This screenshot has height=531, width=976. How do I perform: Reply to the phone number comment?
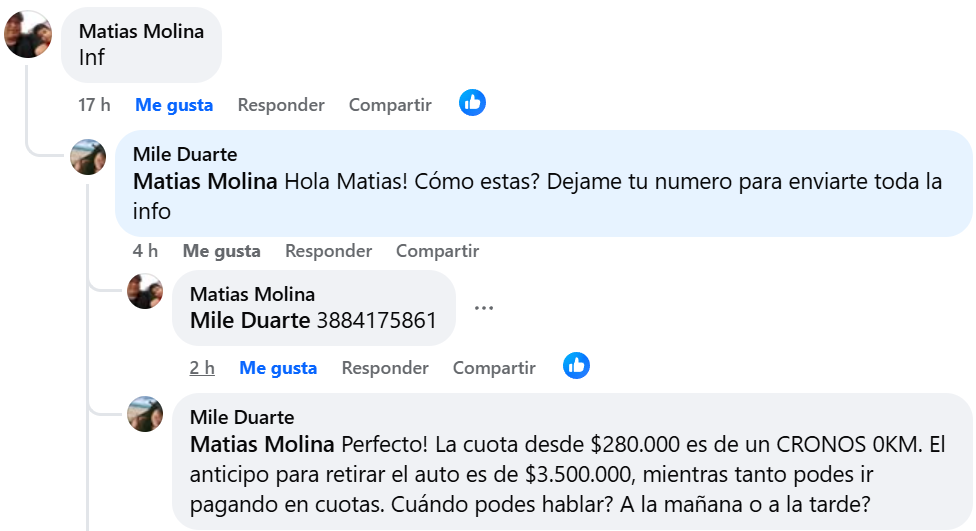tap(385, 368)
